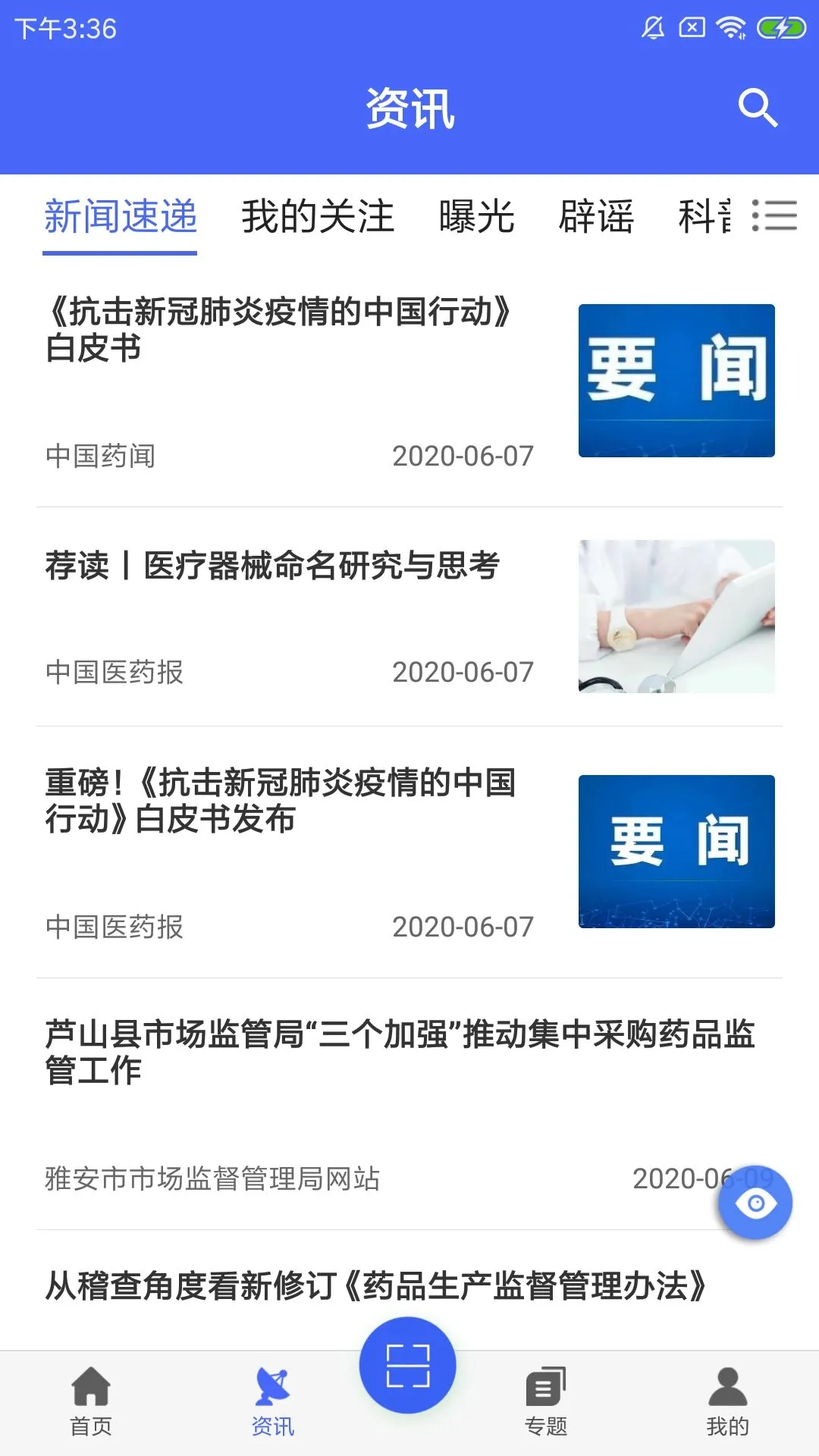The height and width of the screenshot is (1456, 819).
Task: Expand the hidden 科普 channel tab
Action: click(705, 218)
